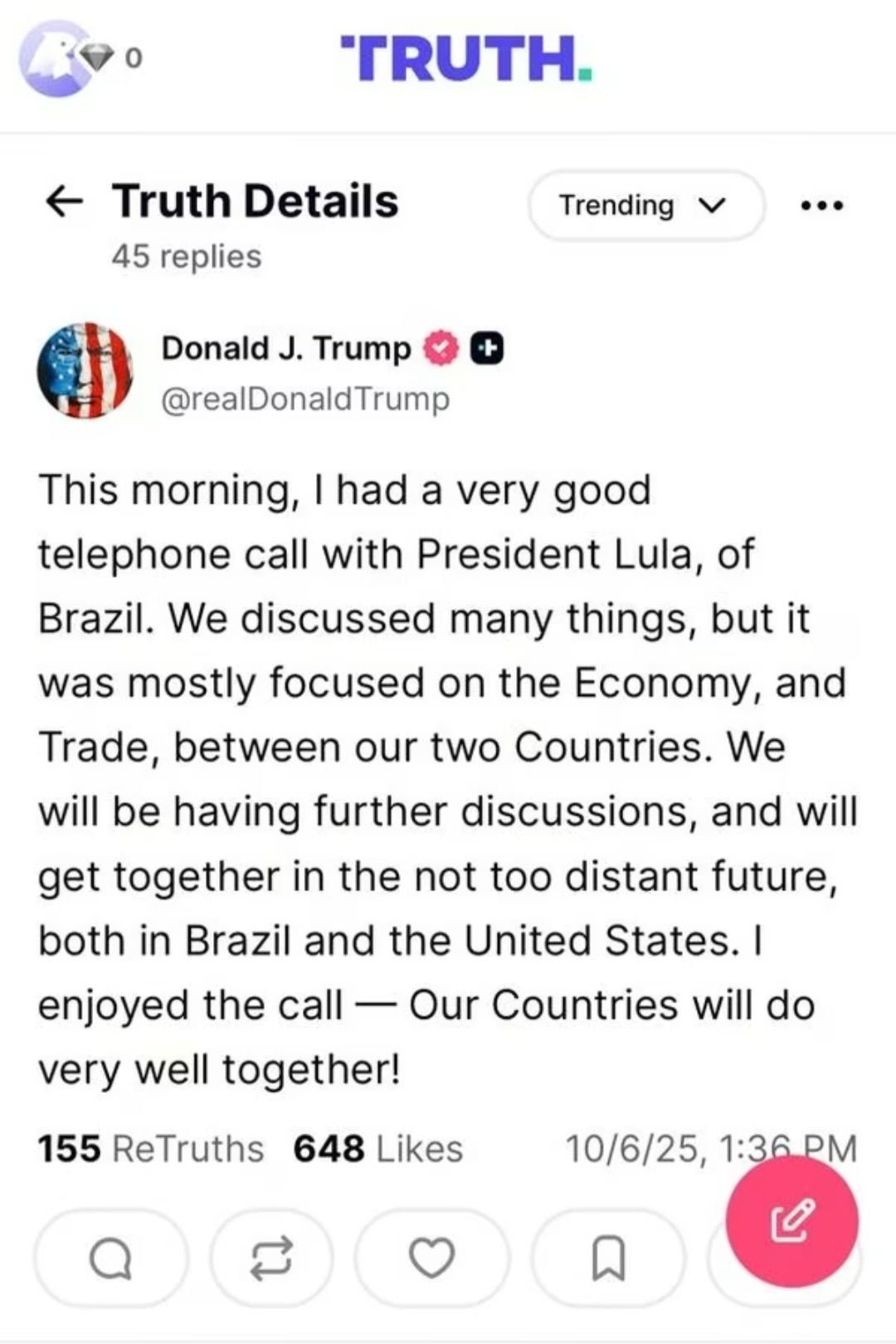Open the three-dot overflow menu
Viewport: 896px width, 1344px height.
click(x=822, y=205)
